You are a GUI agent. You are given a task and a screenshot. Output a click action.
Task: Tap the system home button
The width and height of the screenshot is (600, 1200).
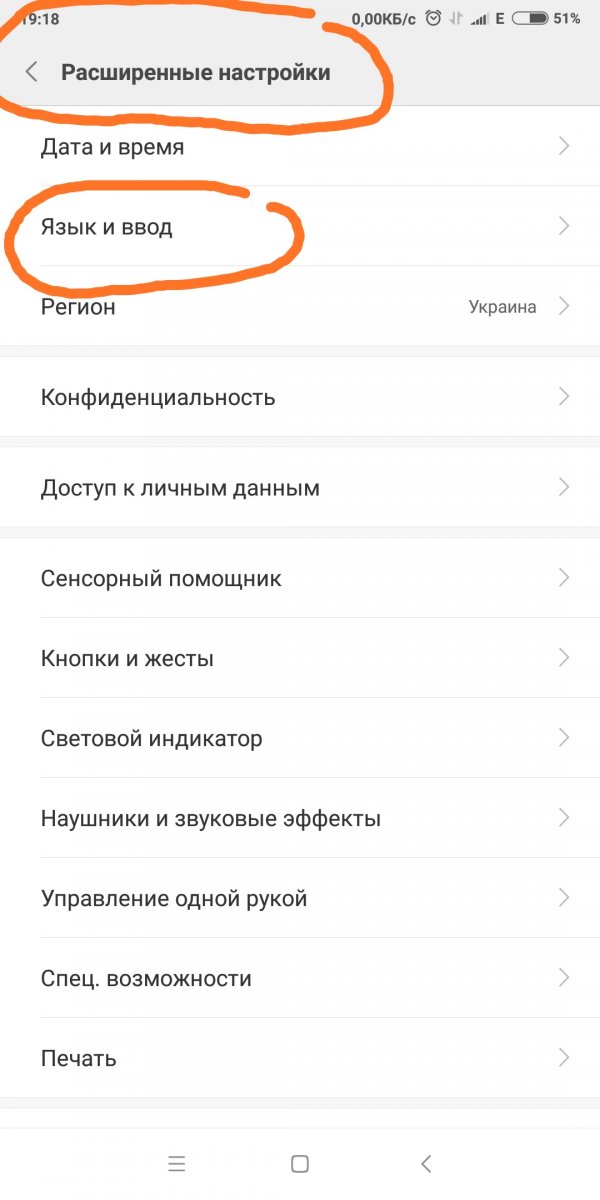[299, 1163]
